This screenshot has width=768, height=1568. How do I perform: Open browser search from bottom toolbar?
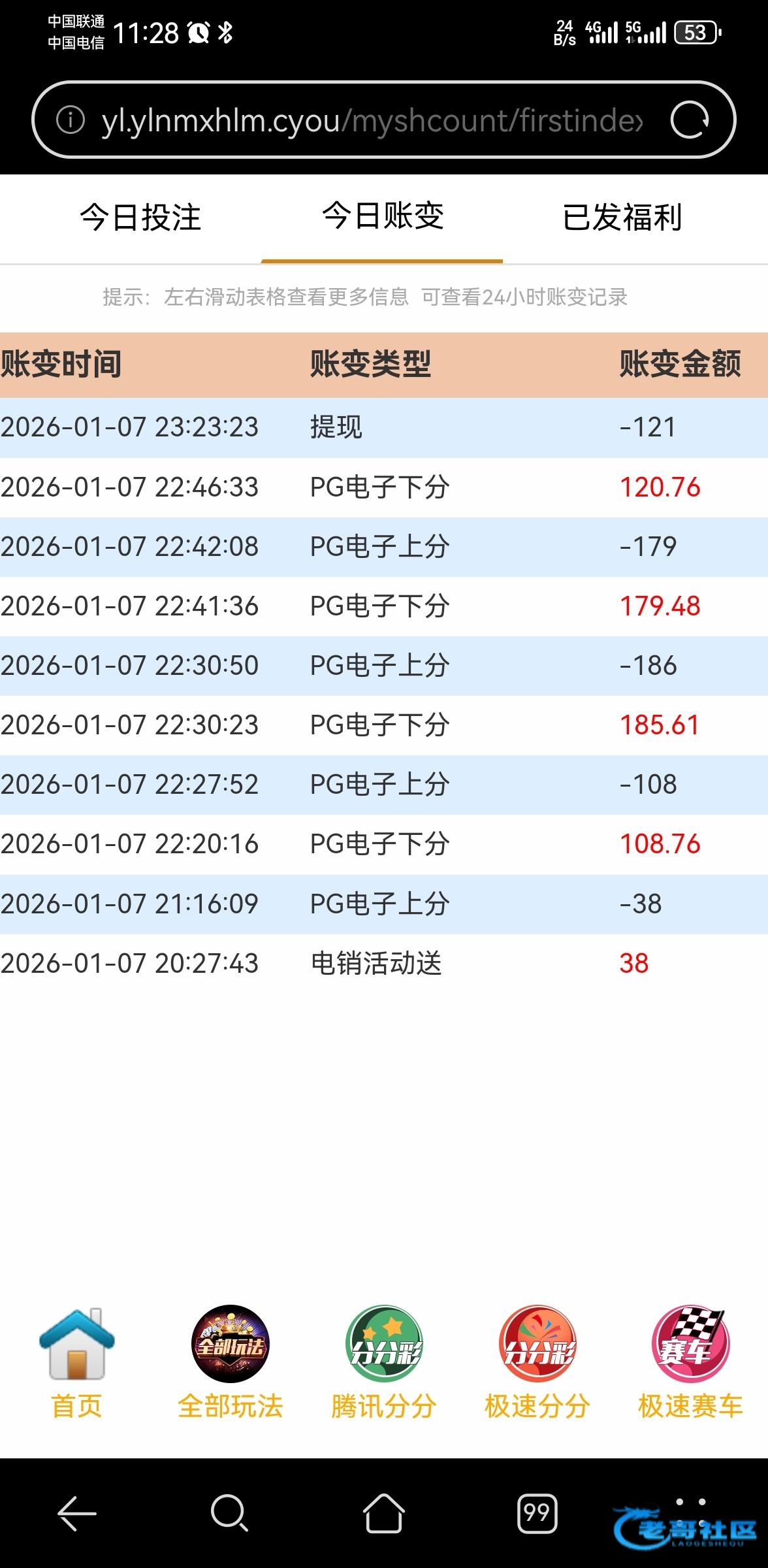pyautogui.click(x=229, y=1513)
